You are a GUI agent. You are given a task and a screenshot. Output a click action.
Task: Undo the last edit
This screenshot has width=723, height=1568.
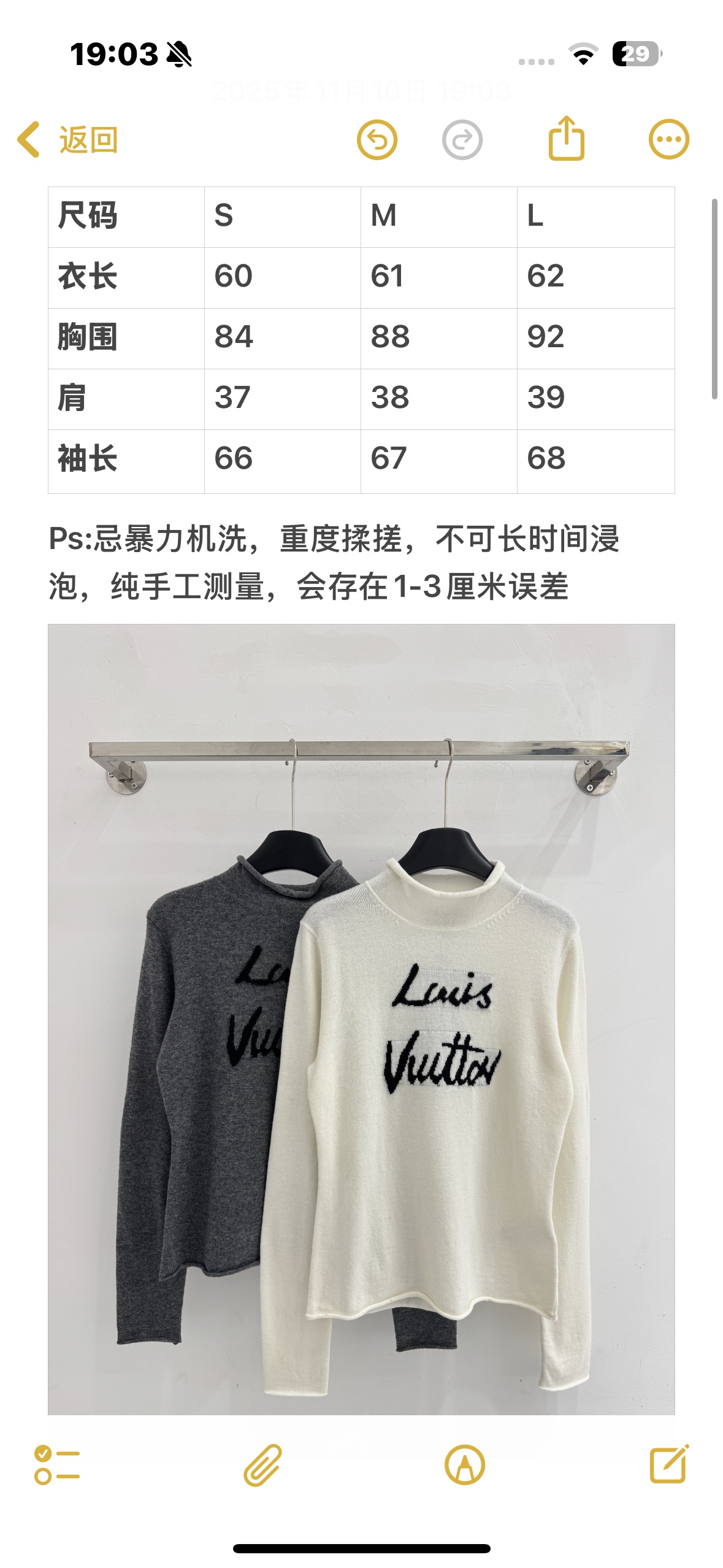click(x=377, y=140)
